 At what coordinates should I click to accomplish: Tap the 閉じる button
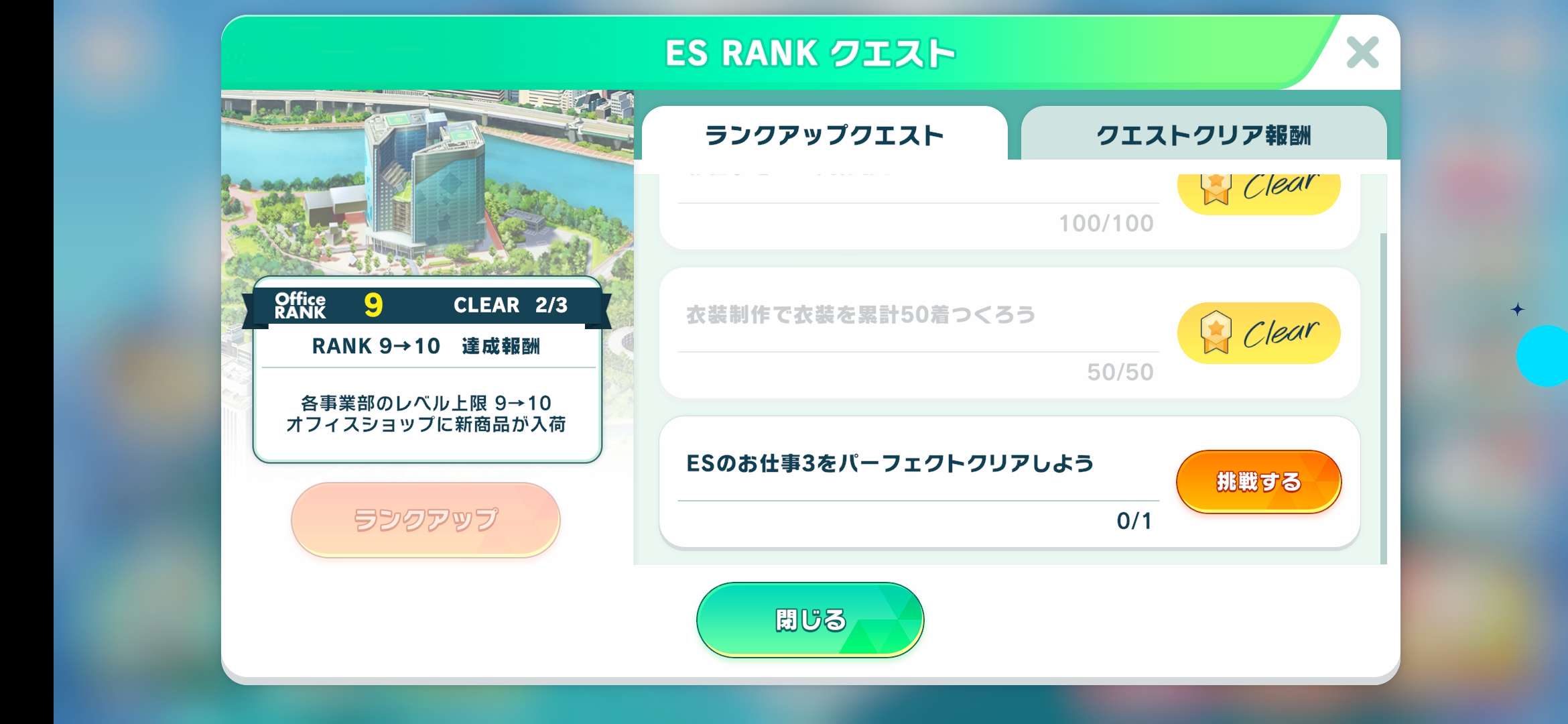pos(810,619)
